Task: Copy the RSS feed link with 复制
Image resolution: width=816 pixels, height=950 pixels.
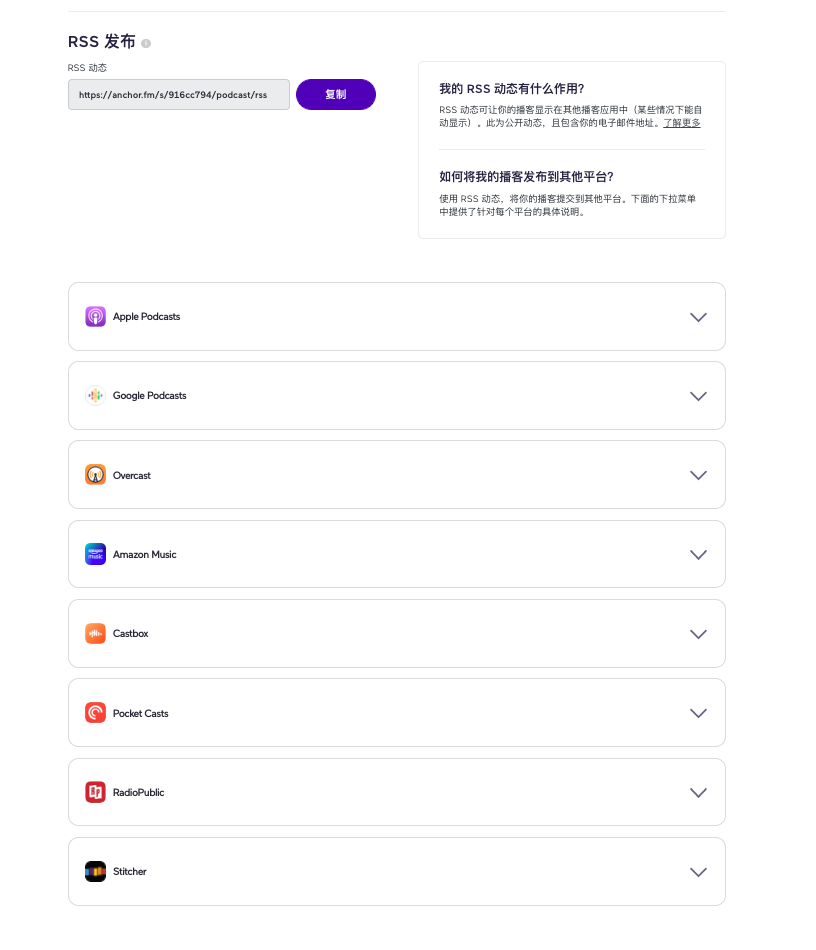Action: click(x=336, y=95)
